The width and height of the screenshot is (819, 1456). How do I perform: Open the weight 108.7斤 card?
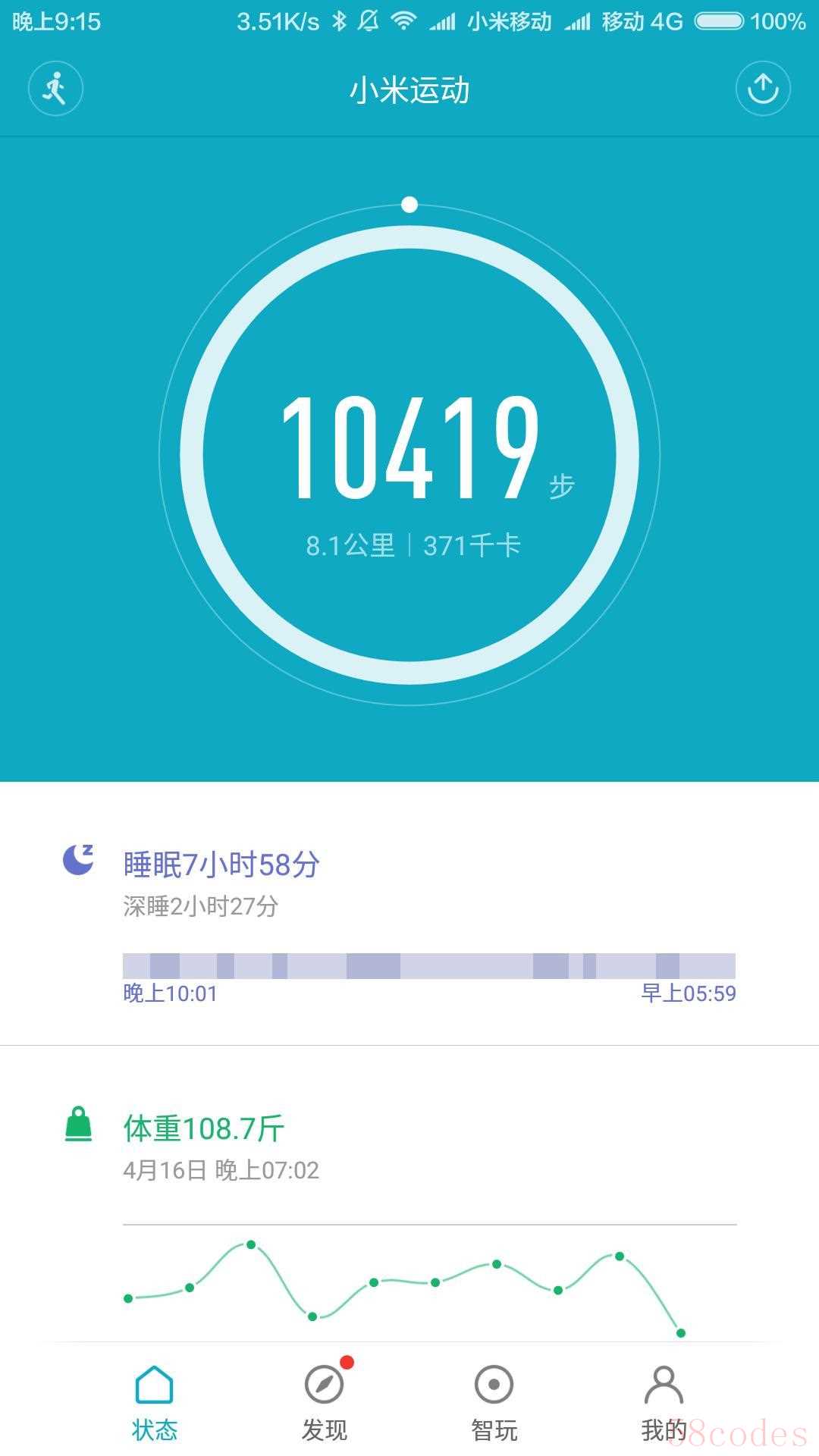tap(409, 1183)
